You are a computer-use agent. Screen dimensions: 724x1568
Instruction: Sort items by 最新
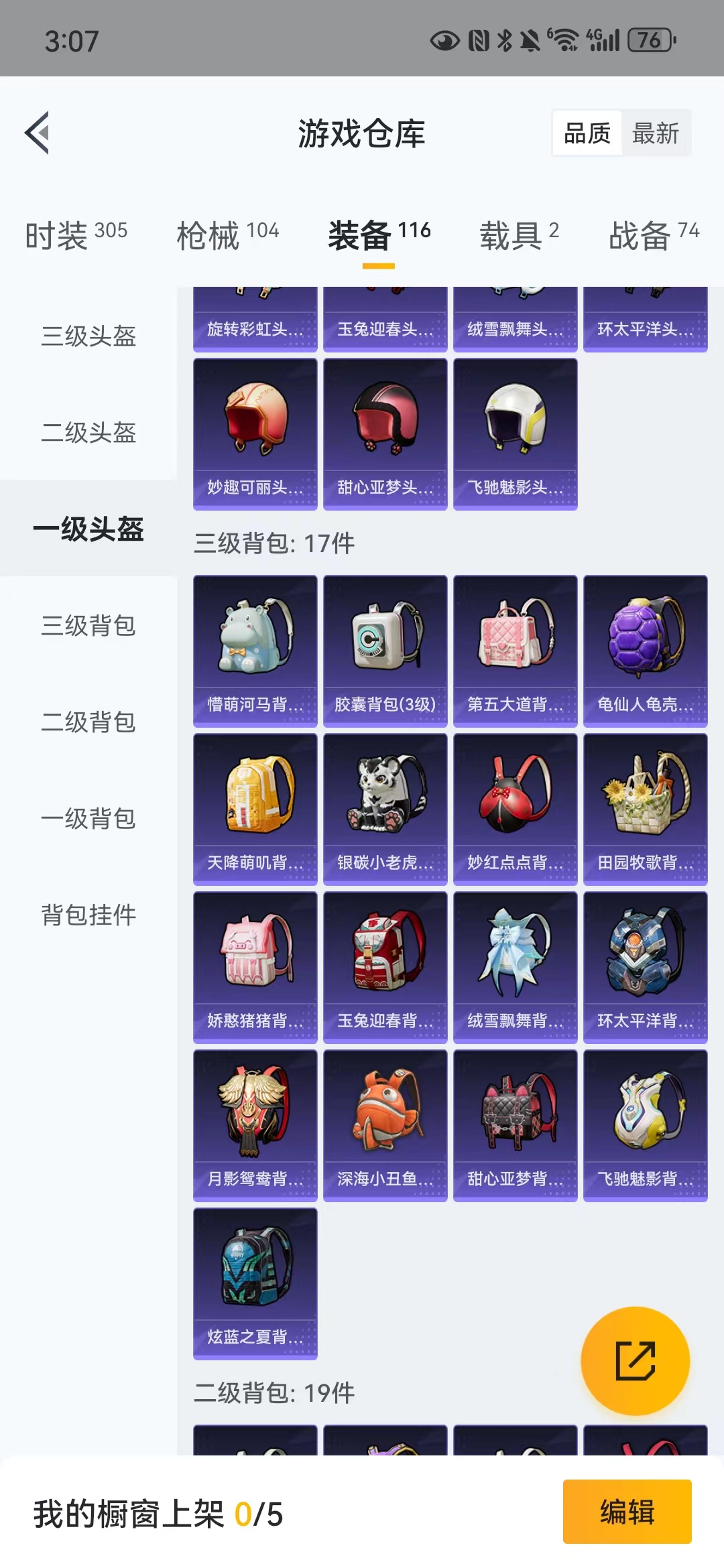(x=656, y=133)
